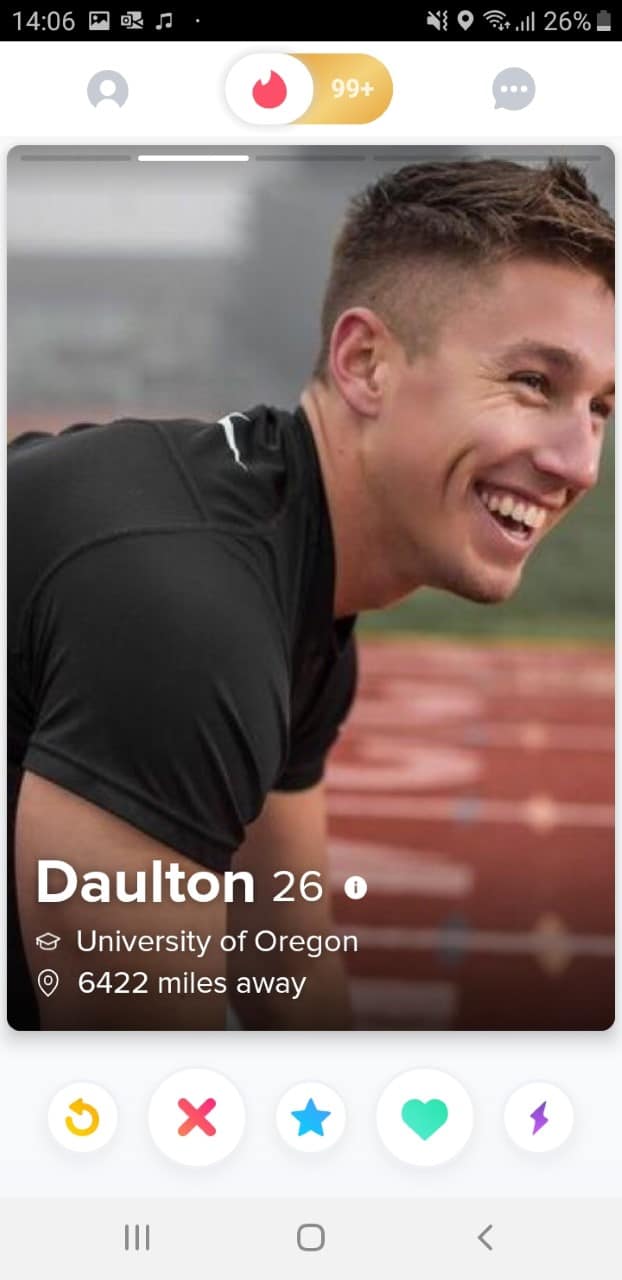
Task: Like Daulton with the green heart
Action: click(x=425, y=1117)
